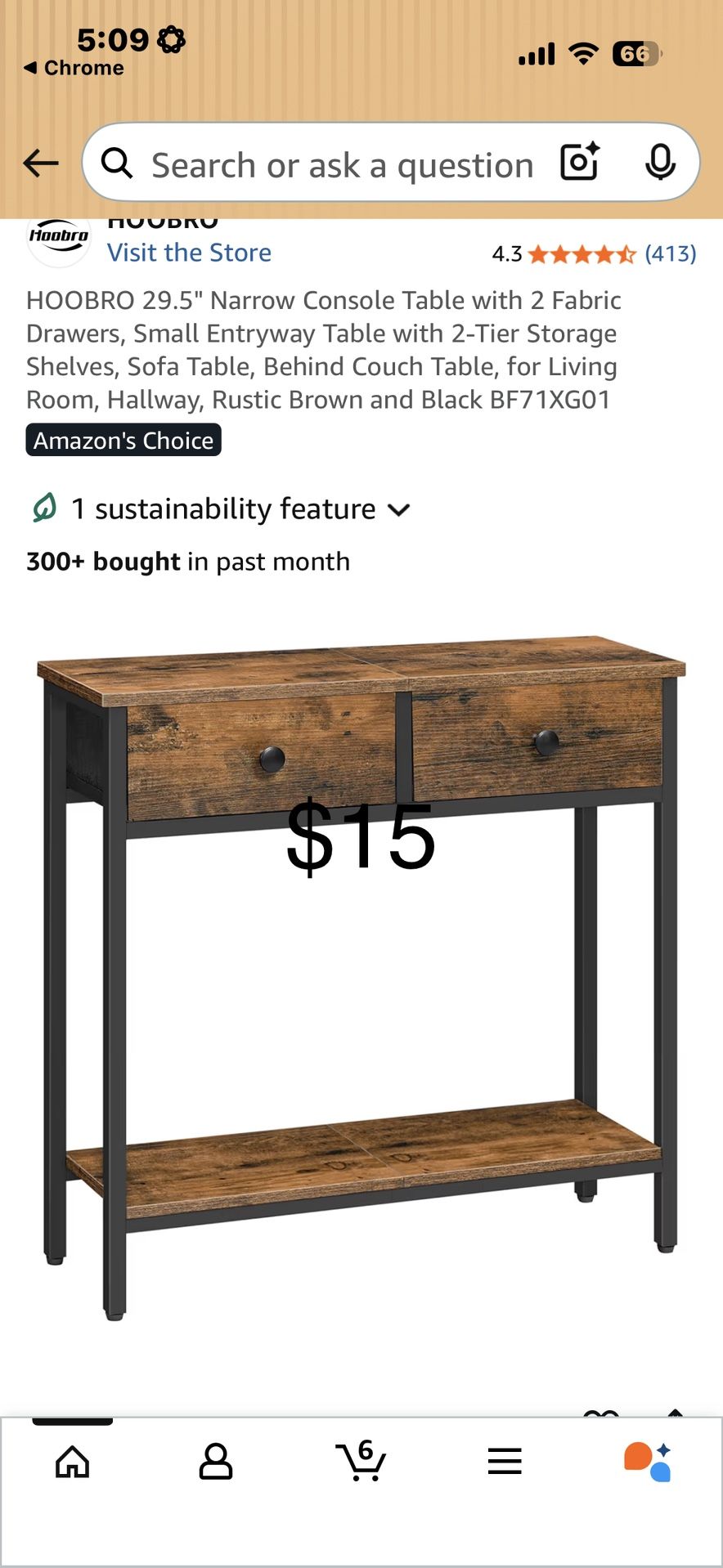This screenshot has height=1568, width=723.
Task: Open reviews by tapping (413) rating count
Action: click(x=671, y=253)
